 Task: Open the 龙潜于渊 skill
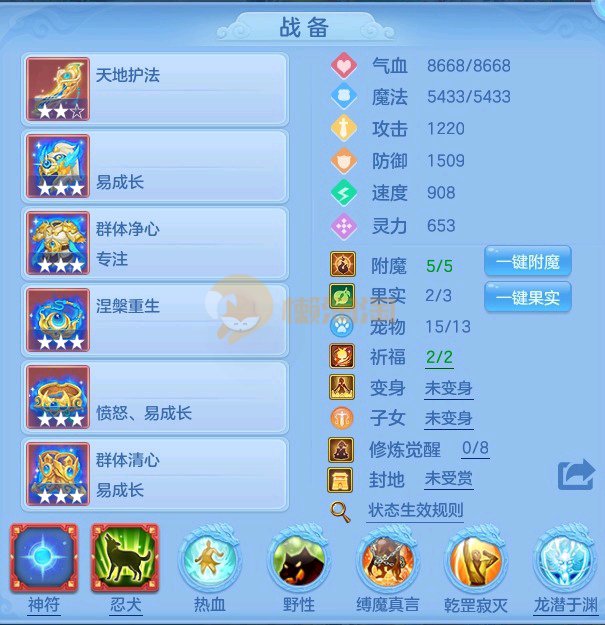565,560
